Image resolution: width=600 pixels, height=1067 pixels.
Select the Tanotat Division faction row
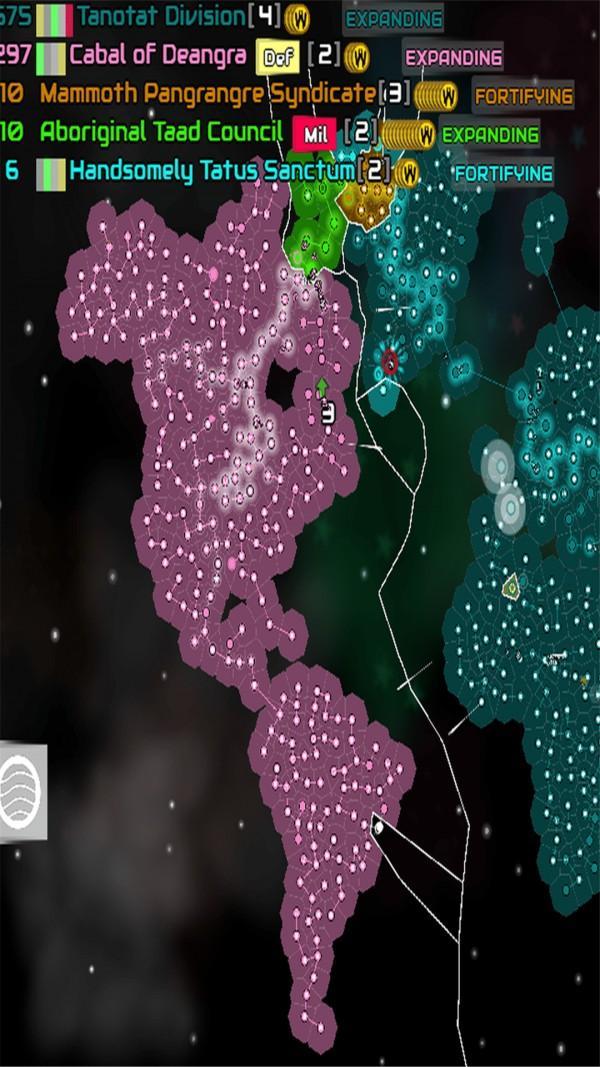point(160,17)
